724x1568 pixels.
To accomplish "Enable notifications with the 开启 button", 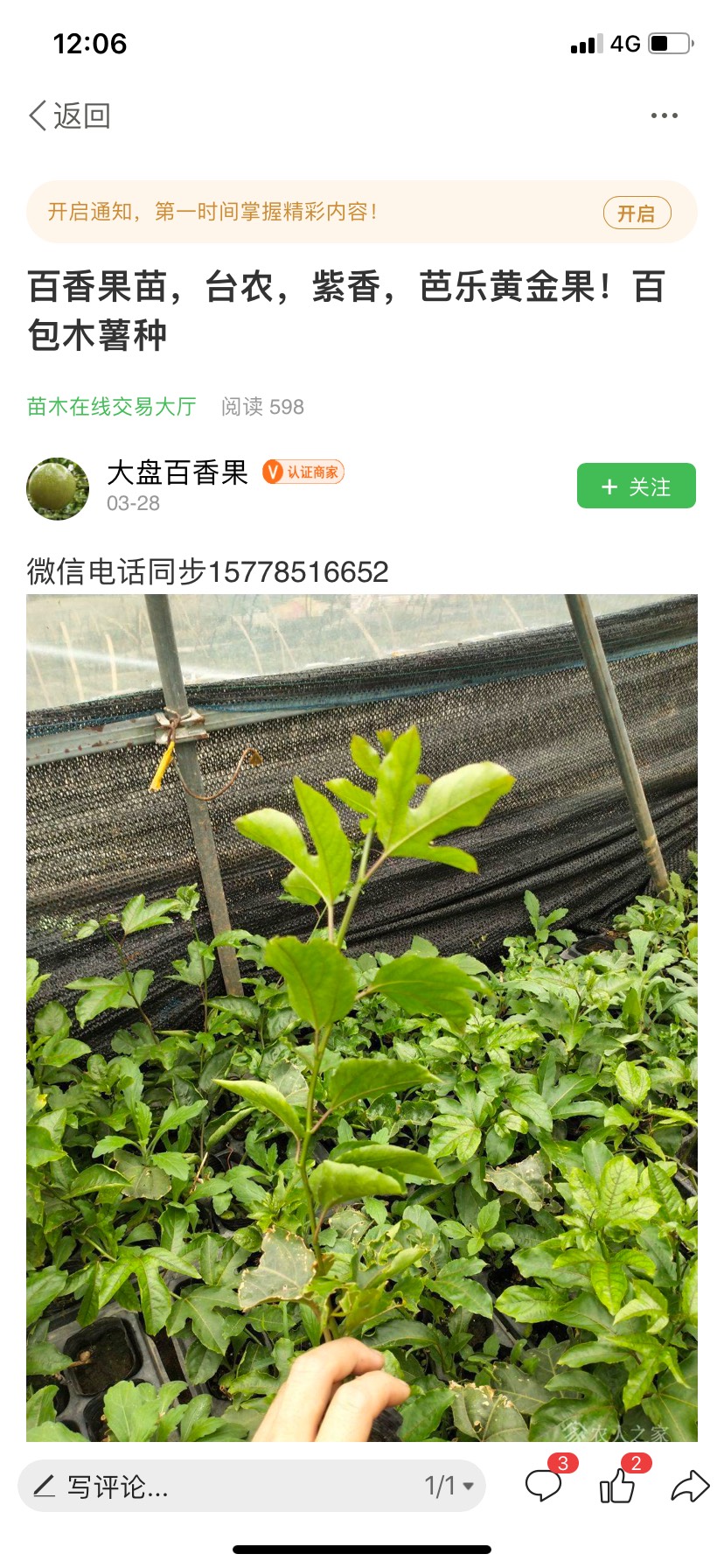I will 637,213.
